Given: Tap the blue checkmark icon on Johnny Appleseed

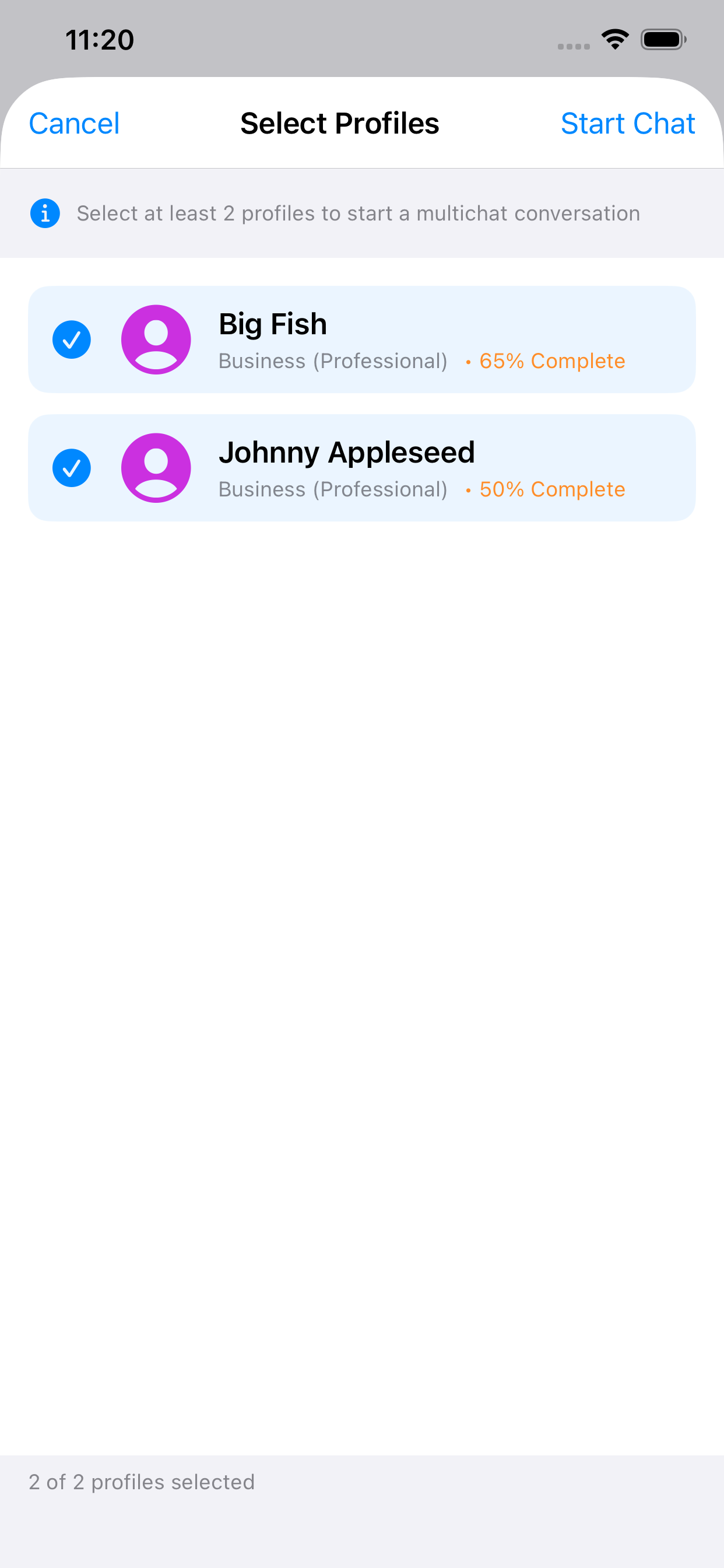Looking at the screenshot, I should coord(71,467).
